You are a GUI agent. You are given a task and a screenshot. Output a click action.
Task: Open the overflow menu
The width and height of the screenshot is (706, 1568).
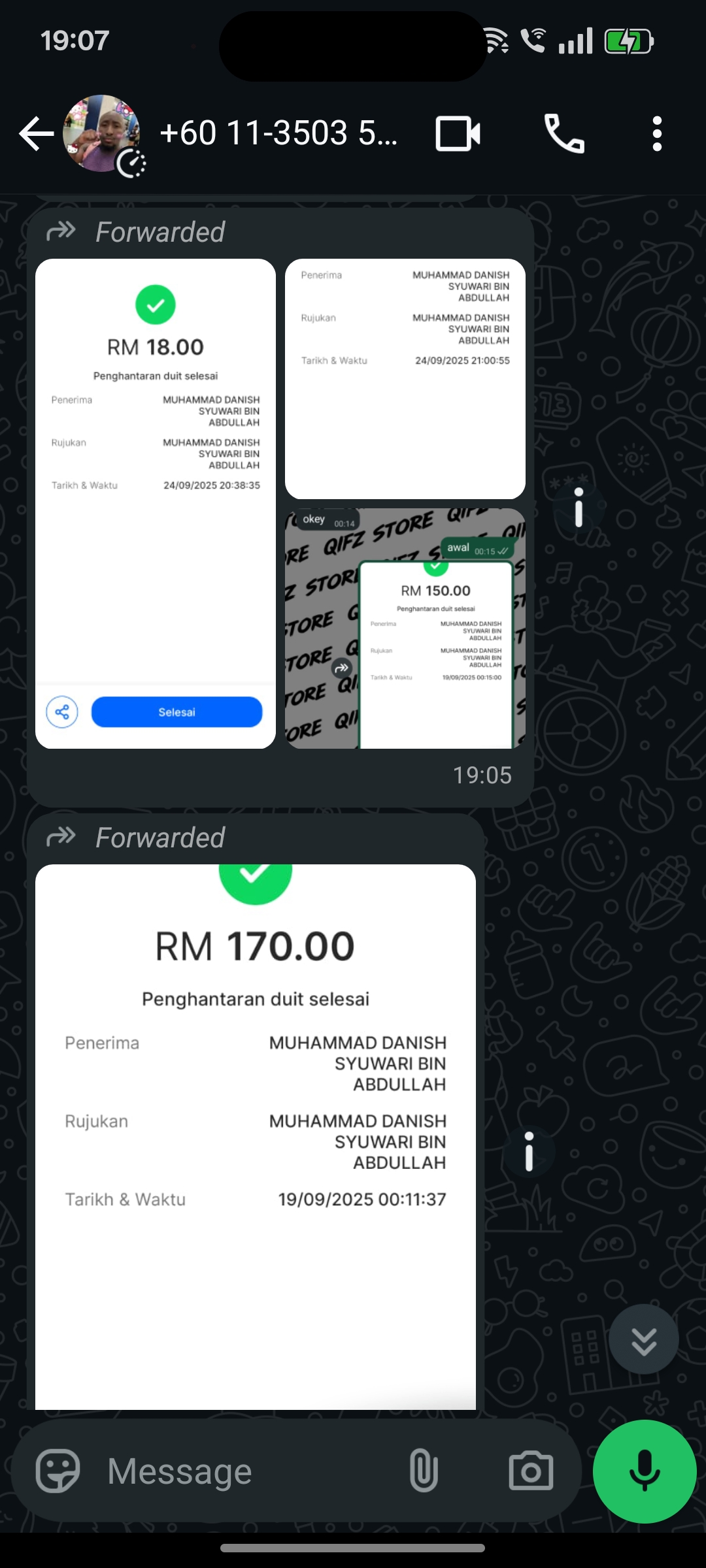[x=657, y=134]
